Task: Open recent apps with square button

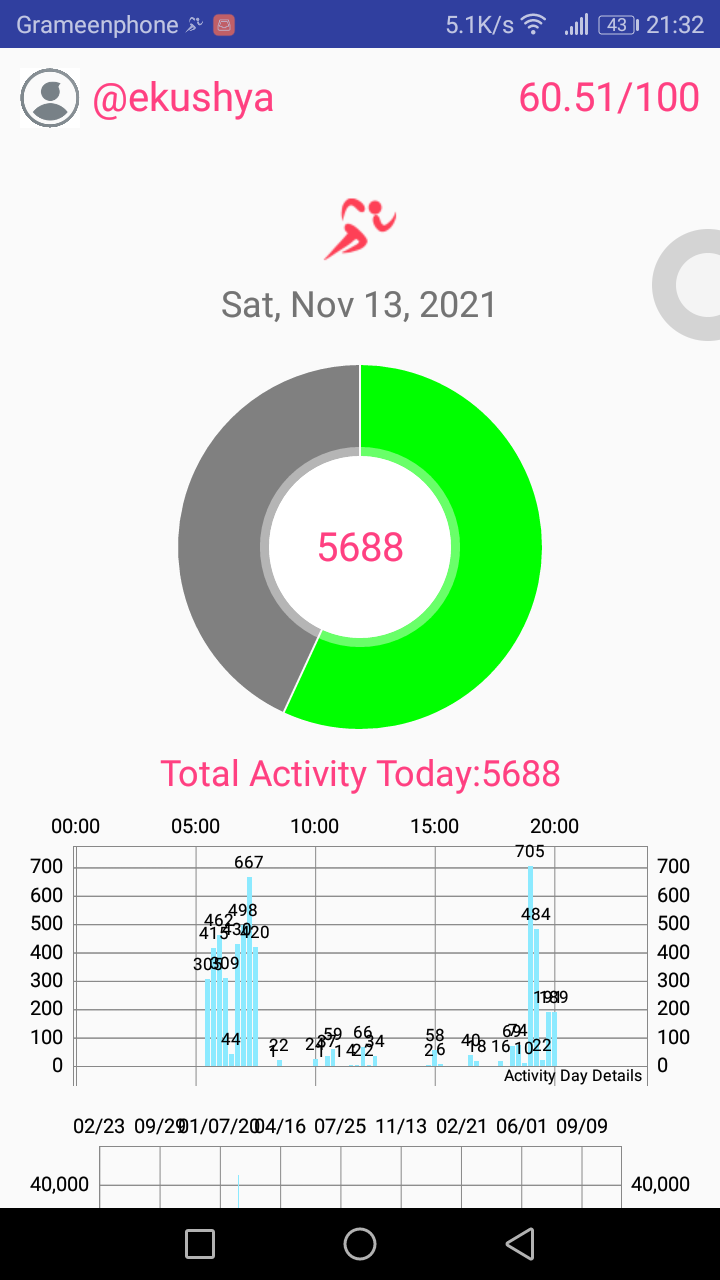Action: [x=200, y=1244]
